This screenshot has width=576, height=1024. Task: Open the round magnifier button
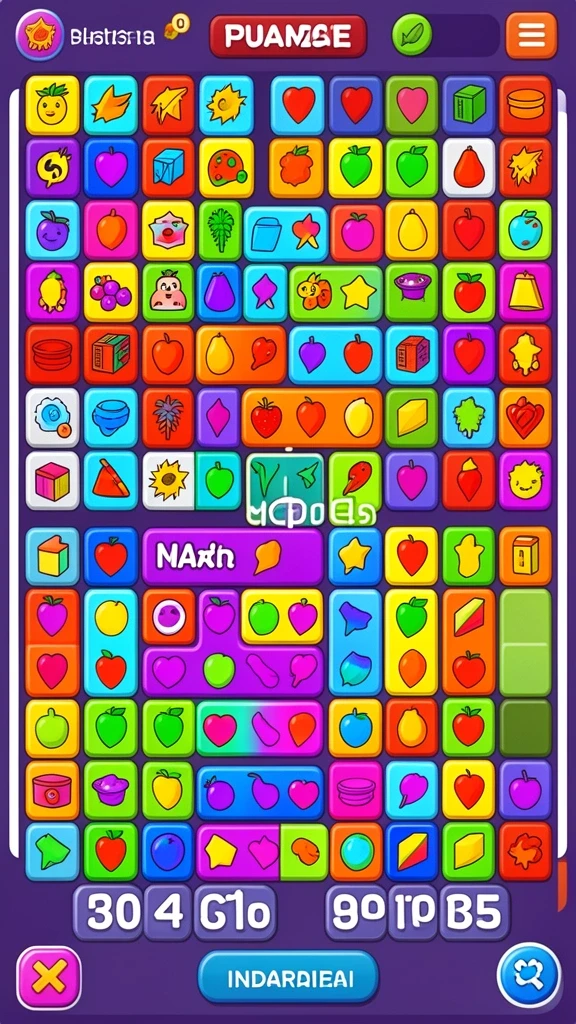click(x=528, y=976)
